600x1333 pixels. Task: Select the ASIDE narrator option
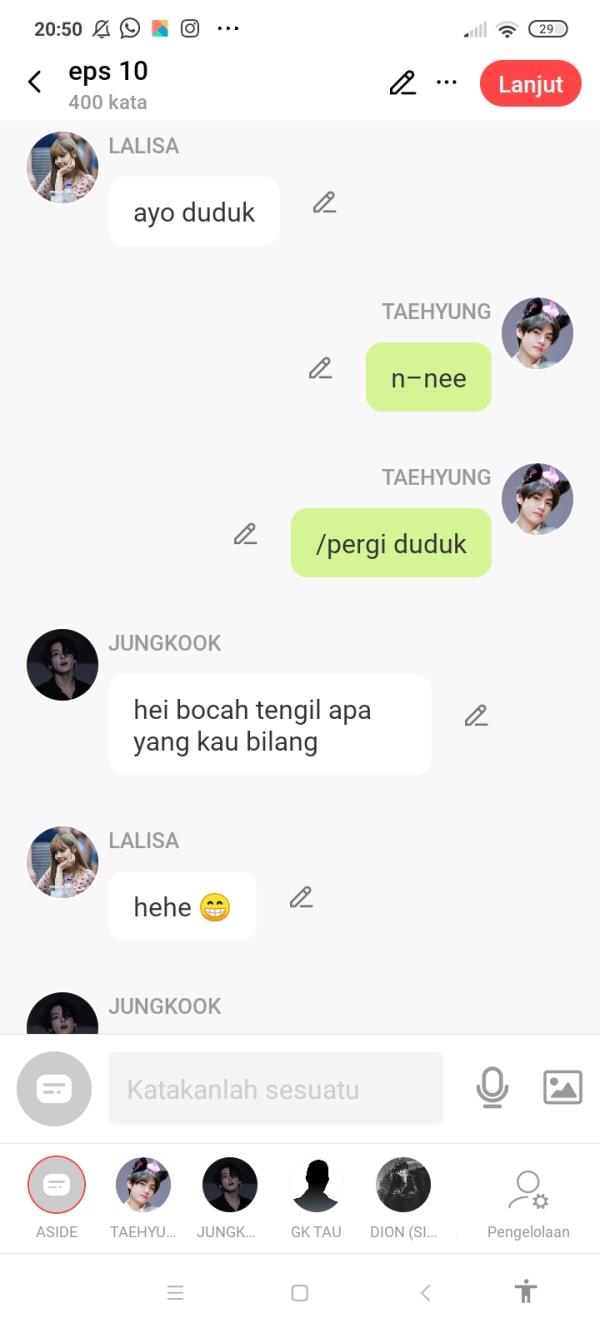[57, 1186]
